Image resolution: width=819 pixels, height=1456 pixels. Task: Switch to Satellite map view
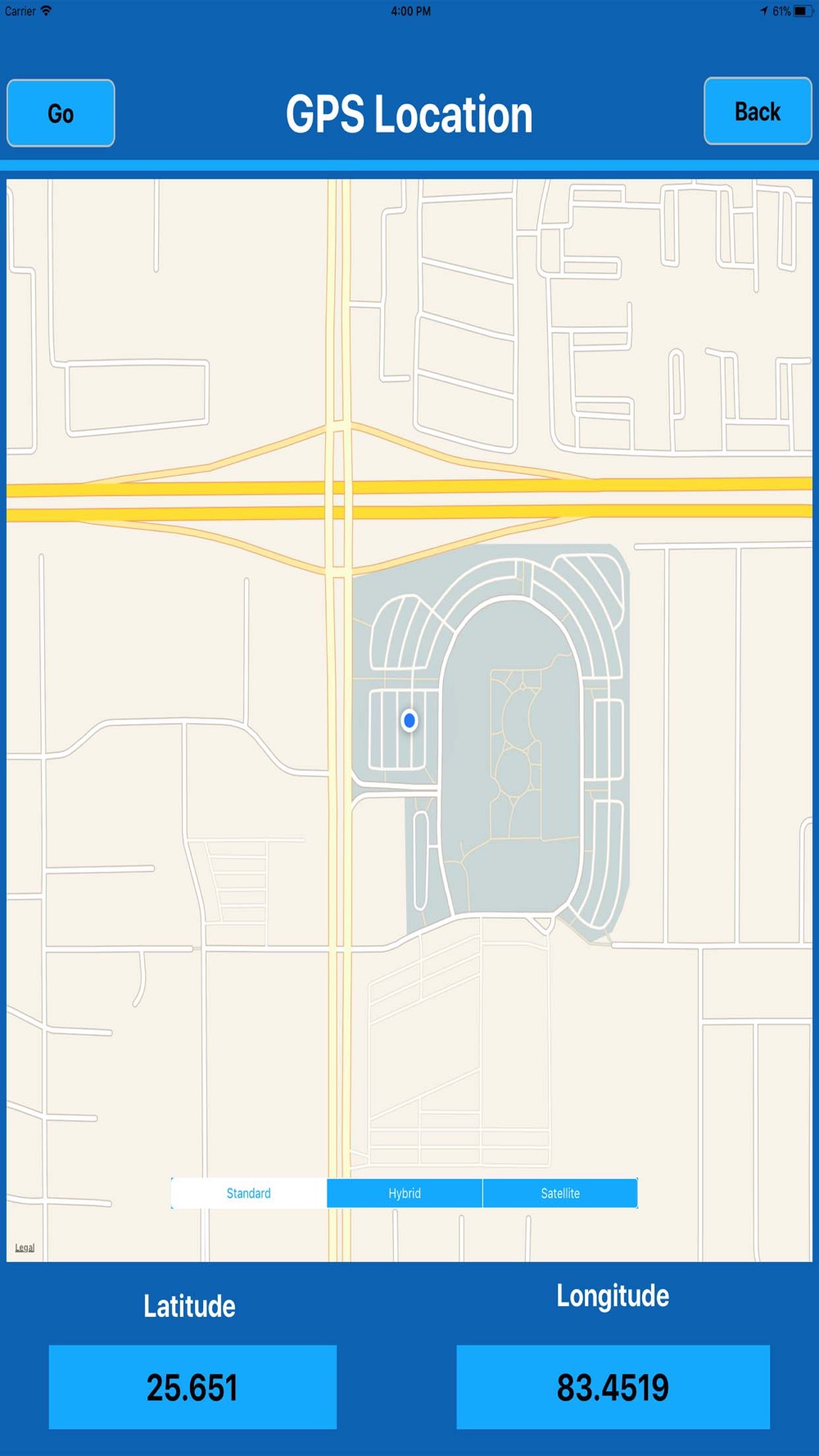click(x=560, y=1193)
